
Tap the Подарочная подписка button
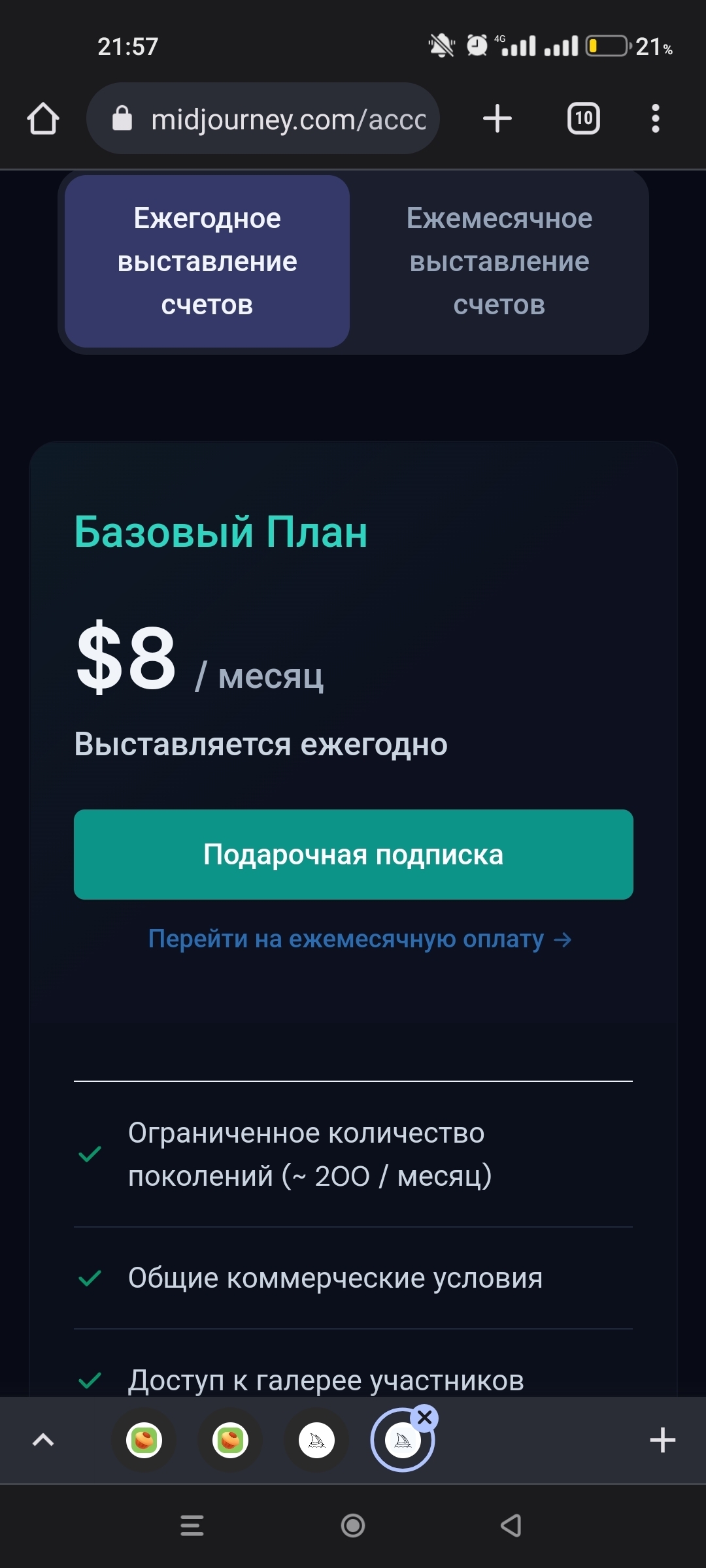353,855
